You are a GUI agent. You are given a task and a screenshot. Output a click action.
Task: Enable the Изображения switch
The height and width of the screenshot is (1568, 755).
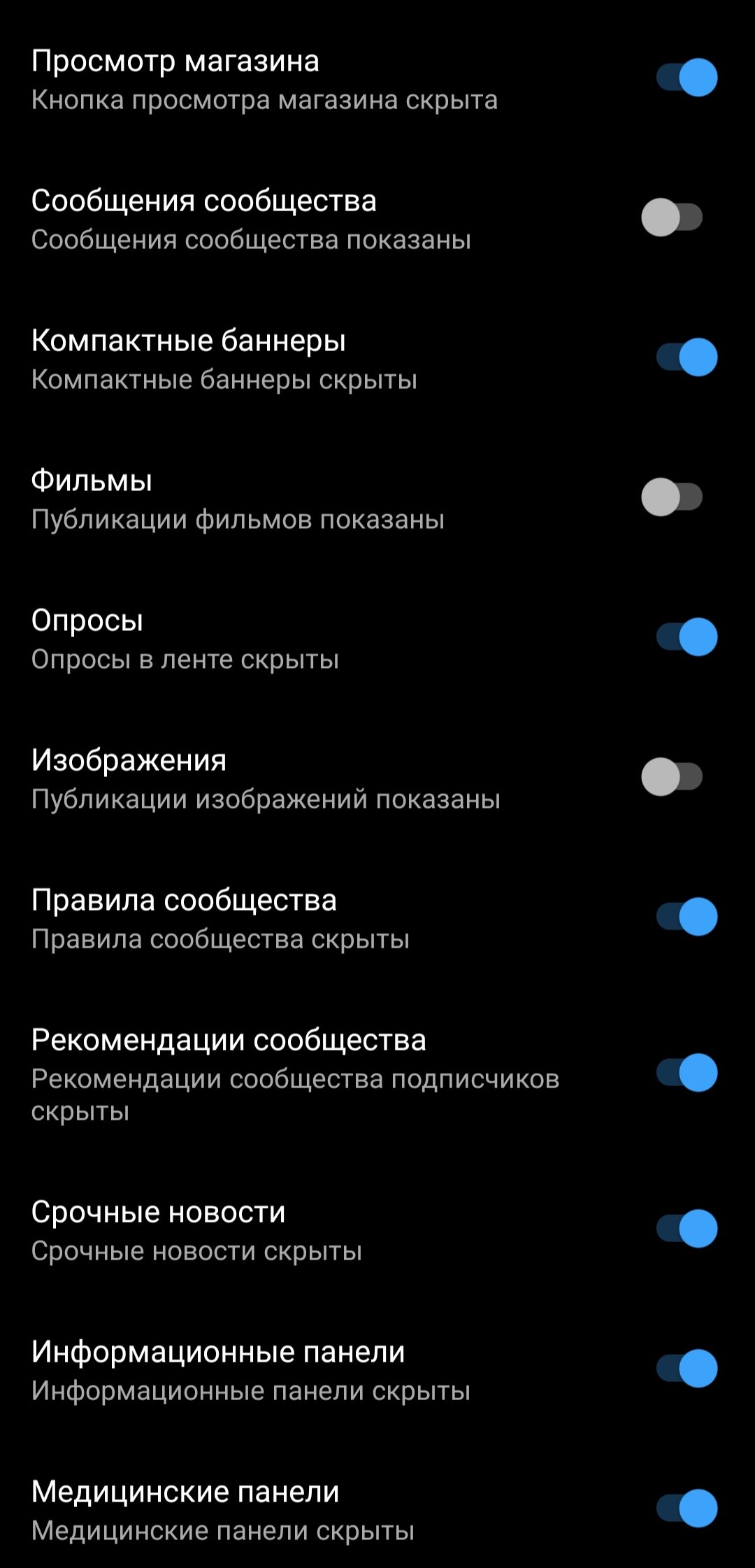673,776
